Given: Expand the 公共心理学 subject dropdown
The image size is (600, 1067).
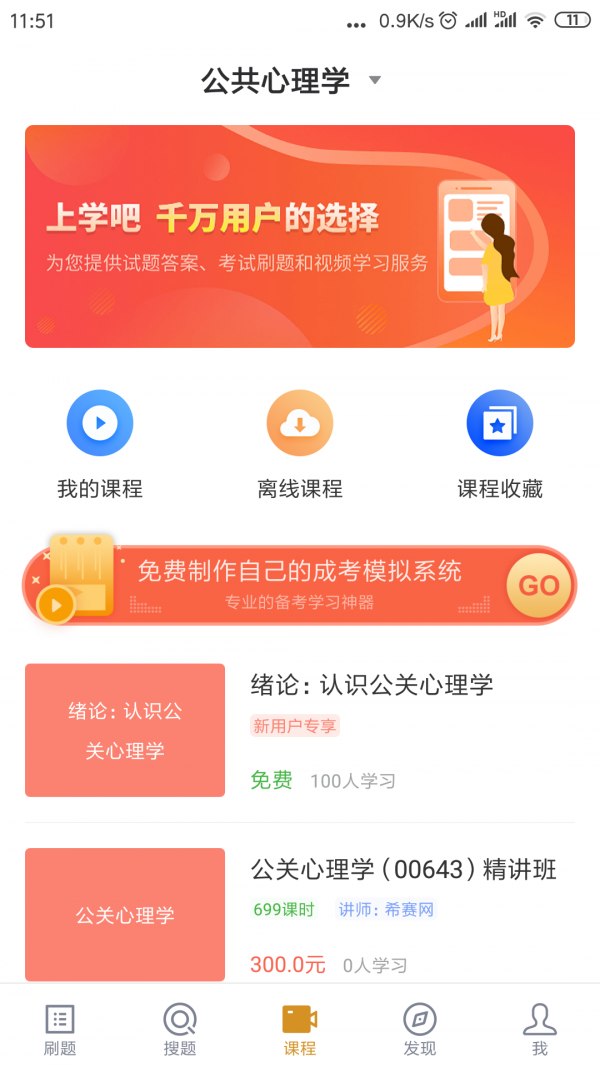Looking at the screenshot, I should click(x=291, y=81).
